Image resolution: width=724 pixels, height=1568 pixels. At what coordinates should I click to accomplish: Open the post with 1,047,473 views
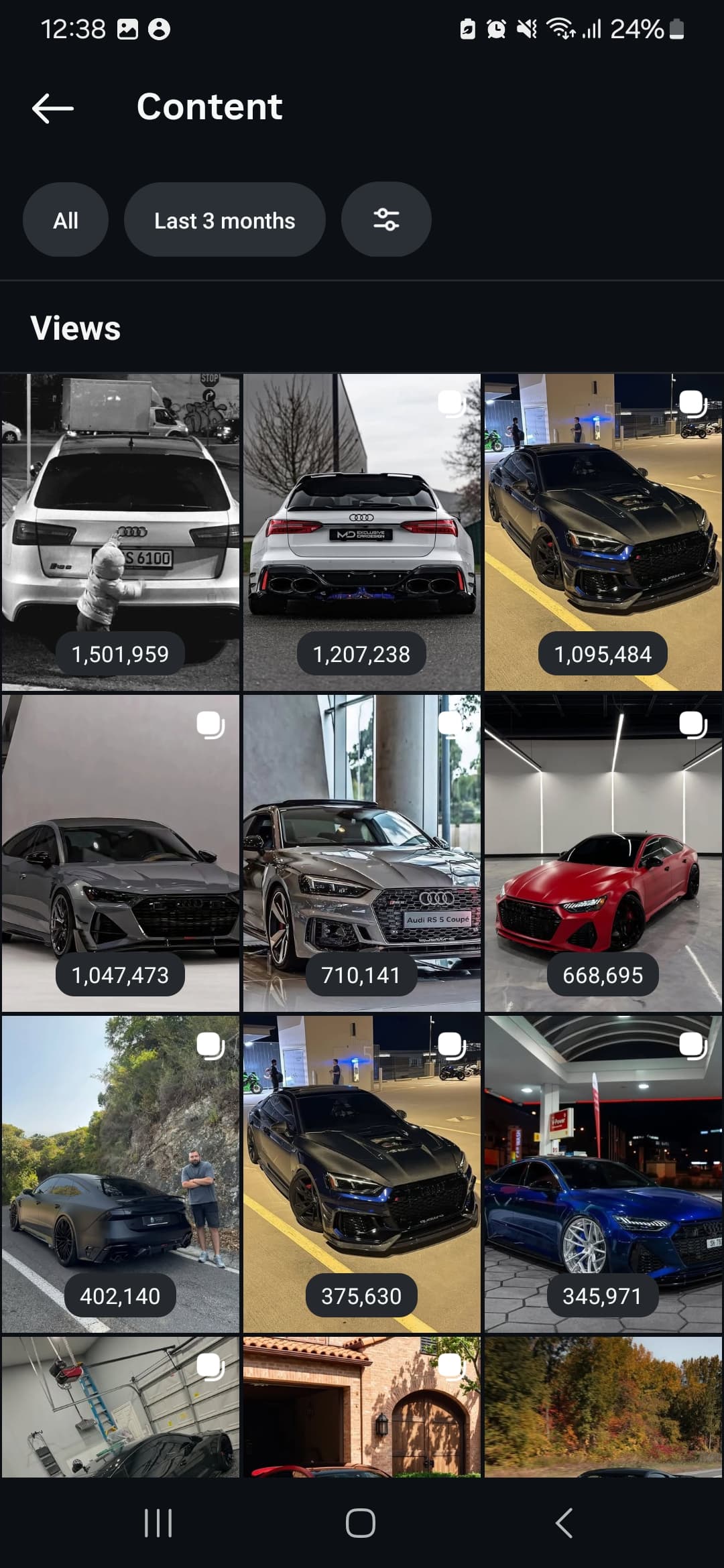[121, 853]
